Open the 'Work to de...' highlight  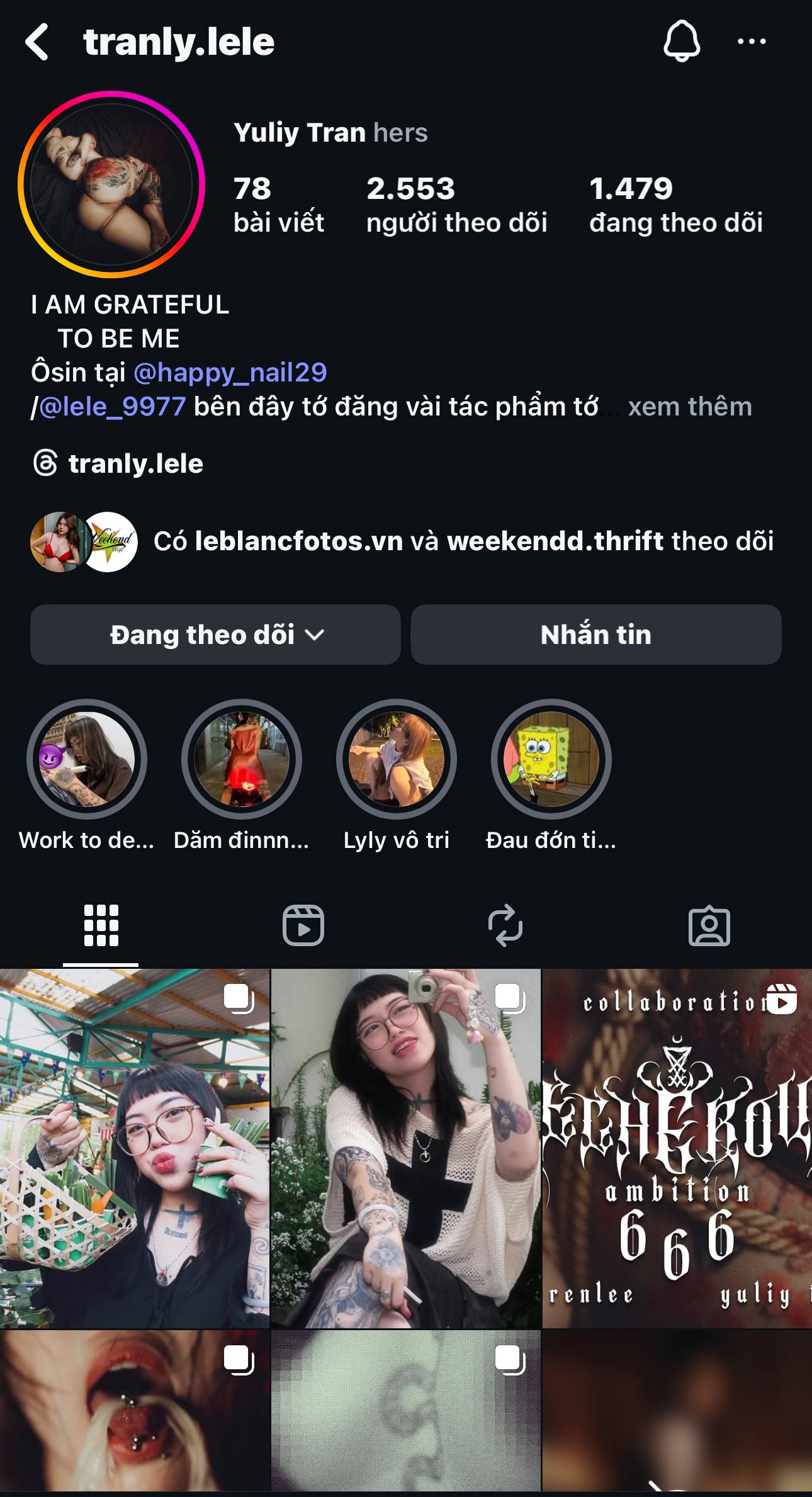(x=87, y=759)
